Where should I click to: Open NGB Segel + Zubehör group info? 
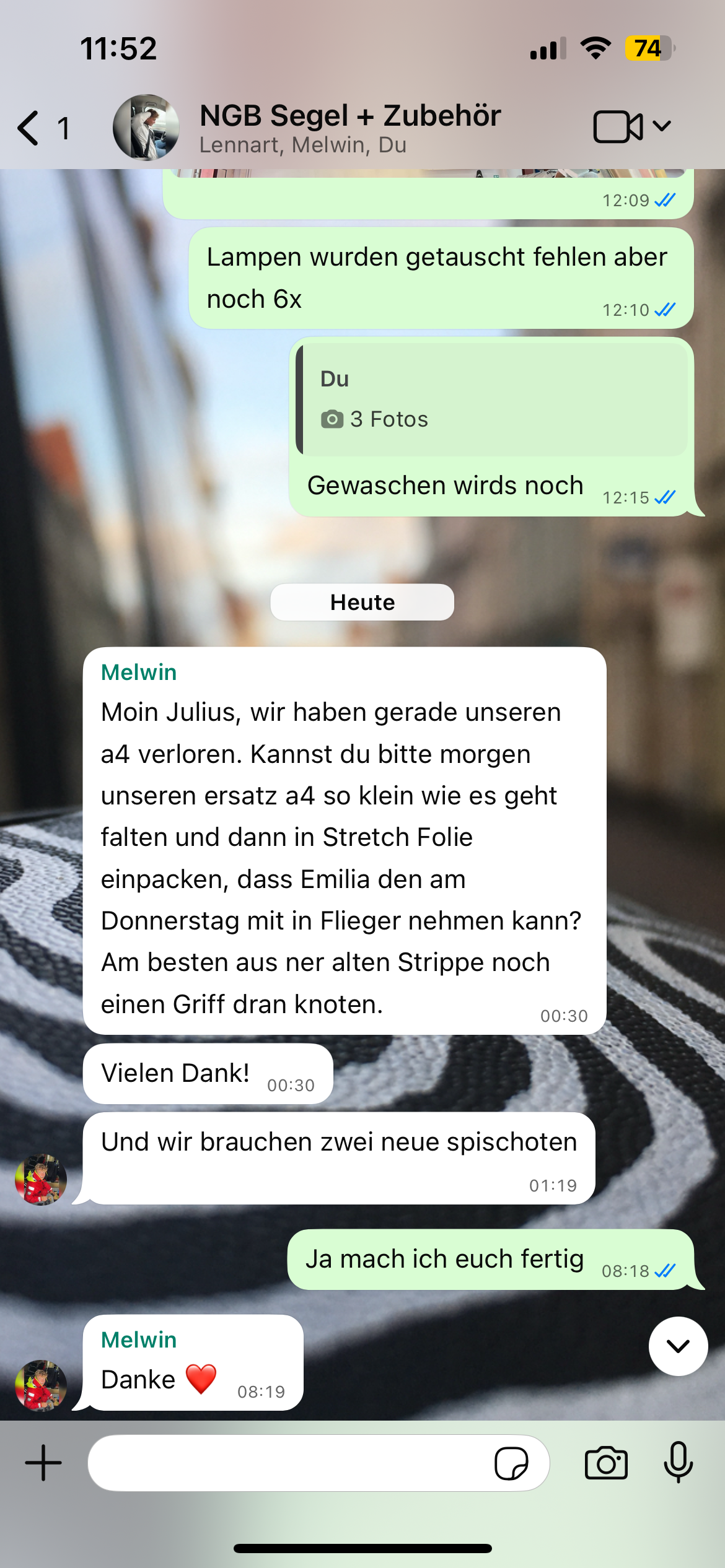click(x=350, y=128)
